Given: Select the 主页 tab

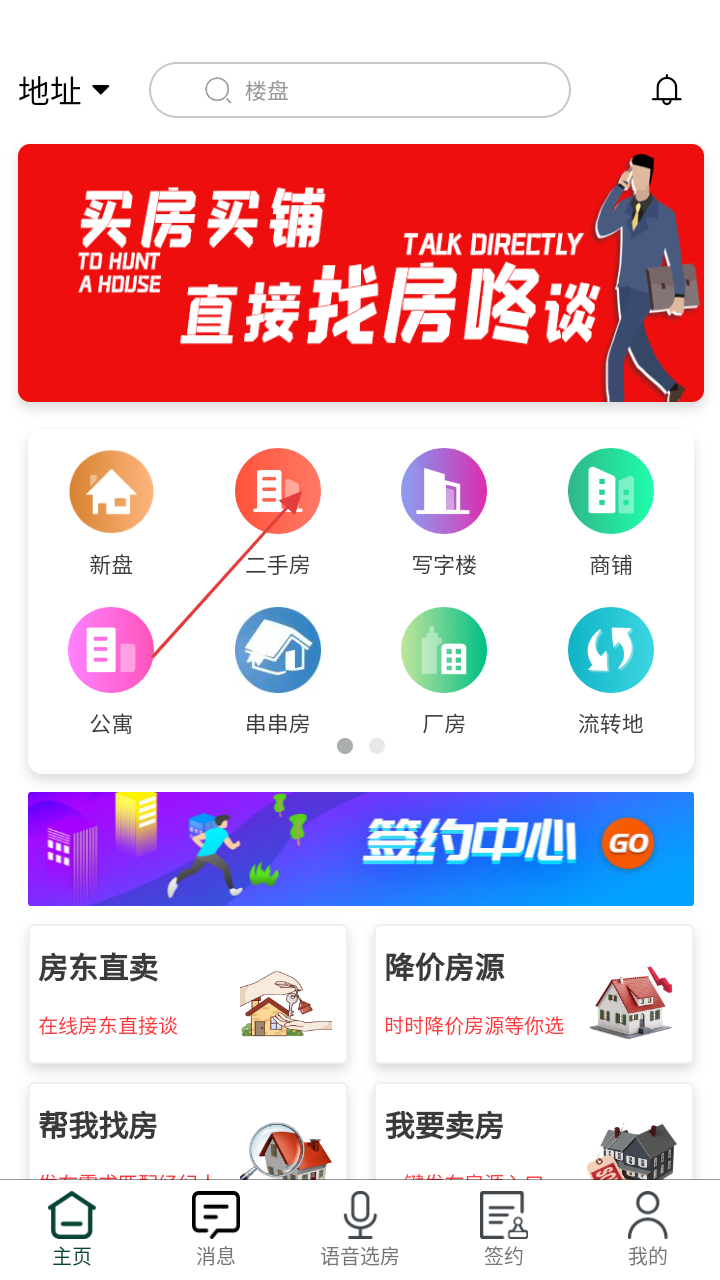Looking at the screenshot, I should [x=72, y=1229].
